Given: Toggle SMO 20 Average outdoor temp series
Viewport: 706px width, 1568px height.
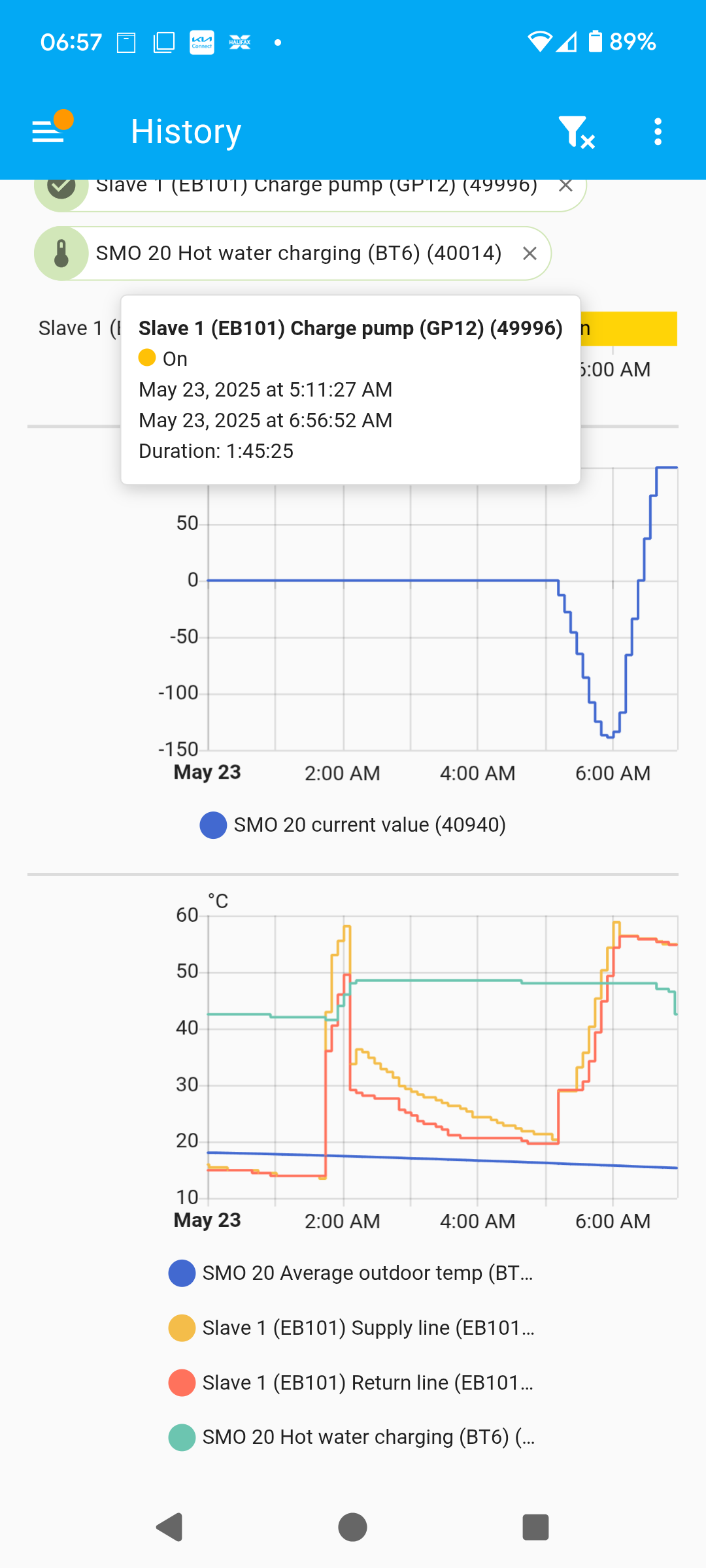Looking at the screenshot, I should tap(352, 1273).
